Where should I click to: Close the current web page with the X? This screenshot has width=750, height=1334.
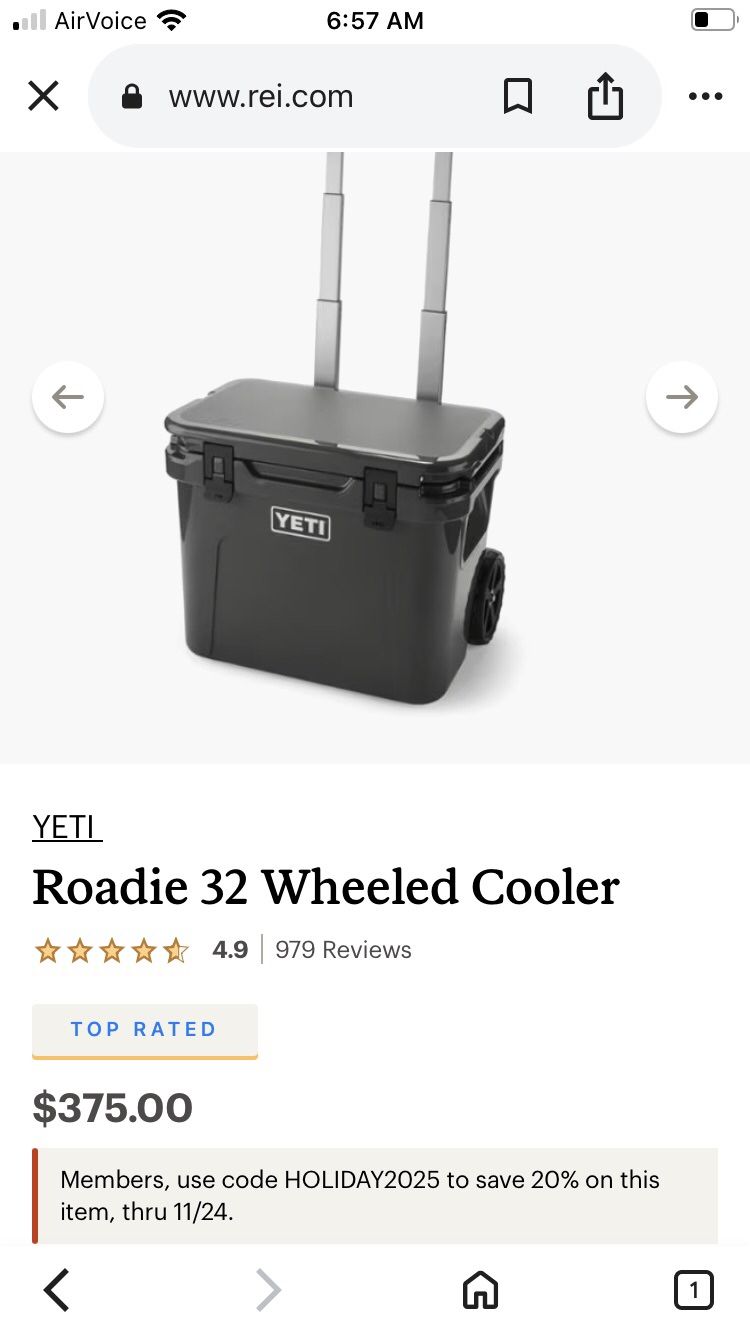click(43, 95)
